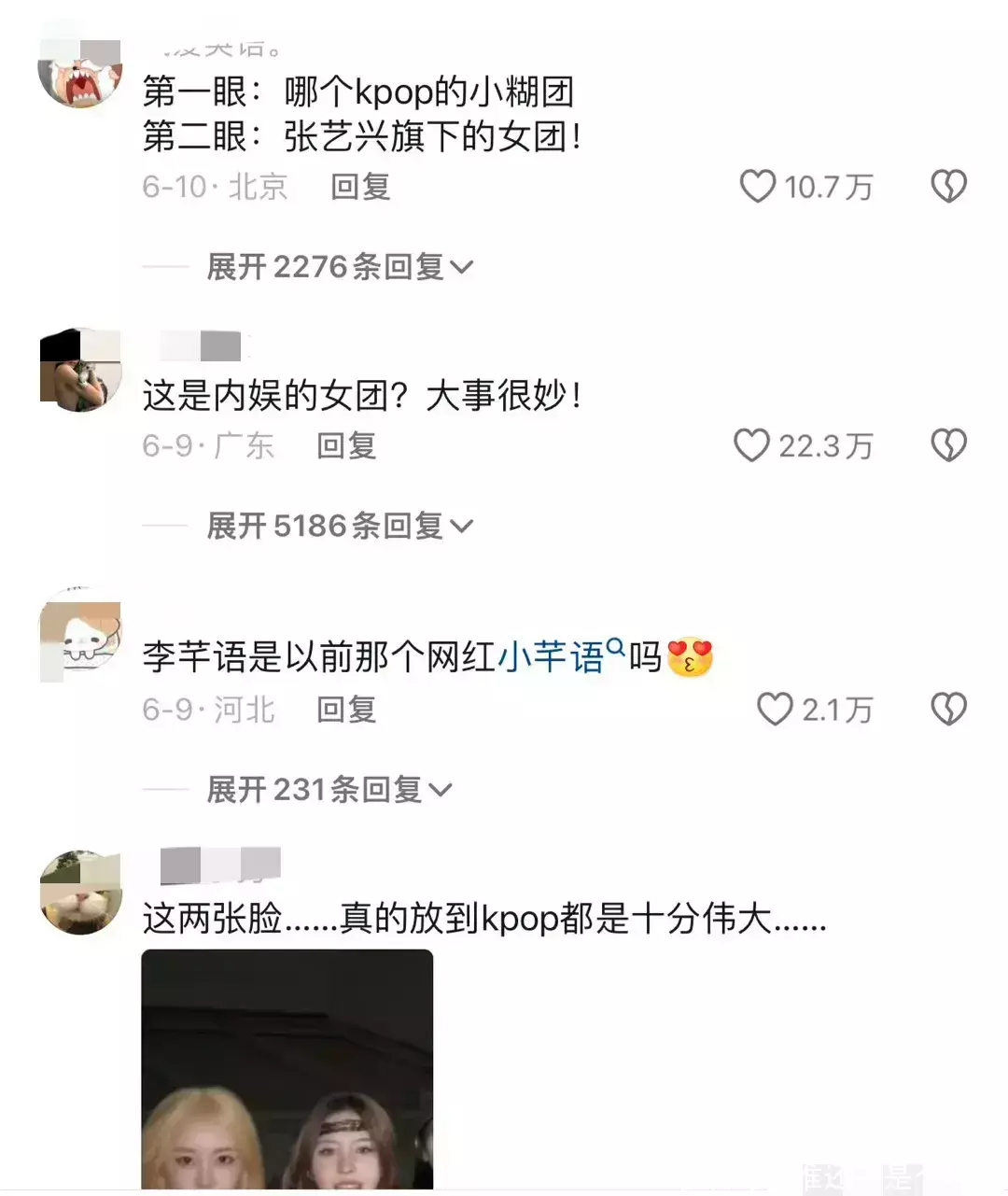Open the image in the 这两张脸 comment
Viewport: 1008px width, 1196px height.
pos(287,1069)
